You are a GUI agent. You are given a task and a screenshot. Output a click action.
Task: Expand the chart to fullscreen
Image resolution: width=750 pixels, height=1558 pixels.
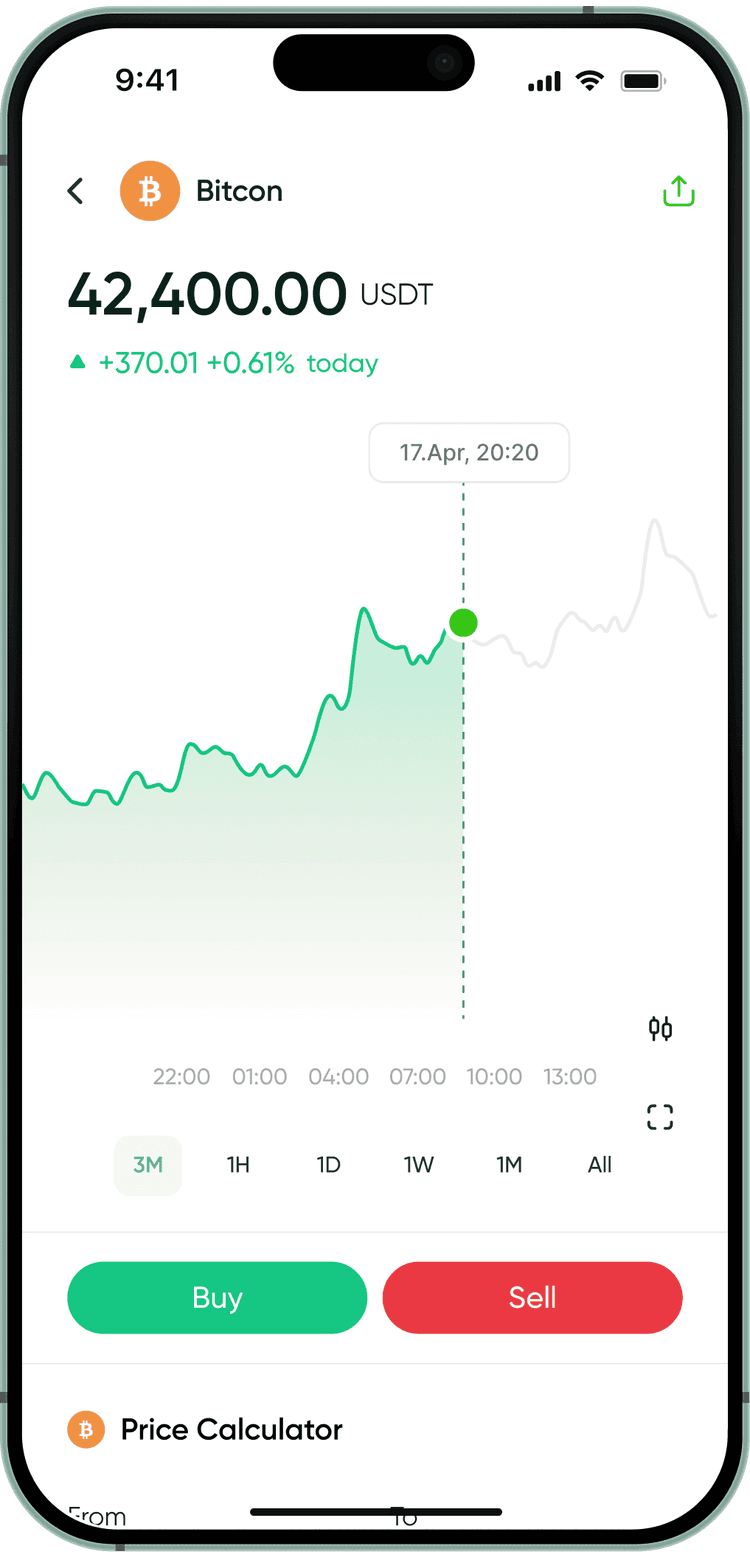[660, 1117]
